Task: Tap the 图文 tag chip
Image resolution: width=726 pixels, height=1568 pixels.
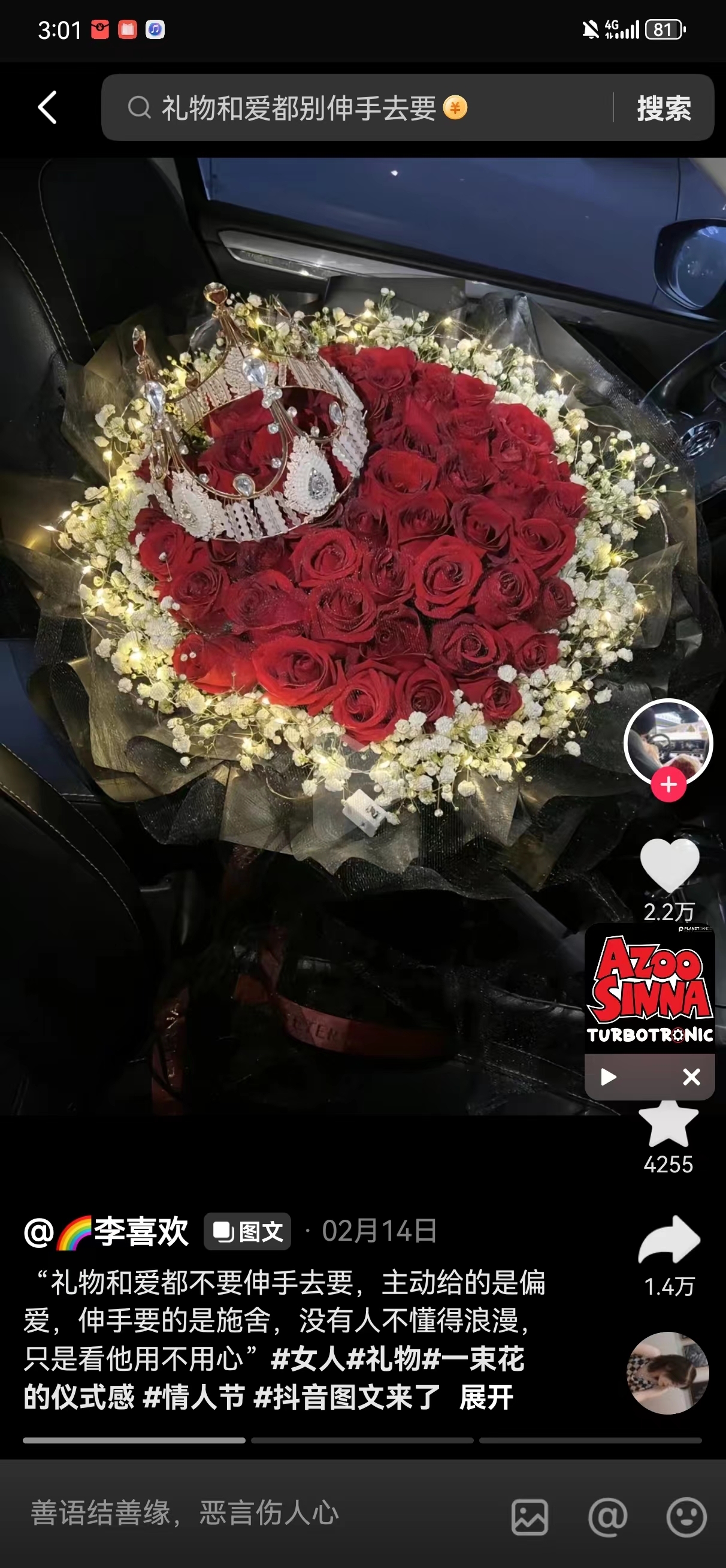Action: [247, 1231]
